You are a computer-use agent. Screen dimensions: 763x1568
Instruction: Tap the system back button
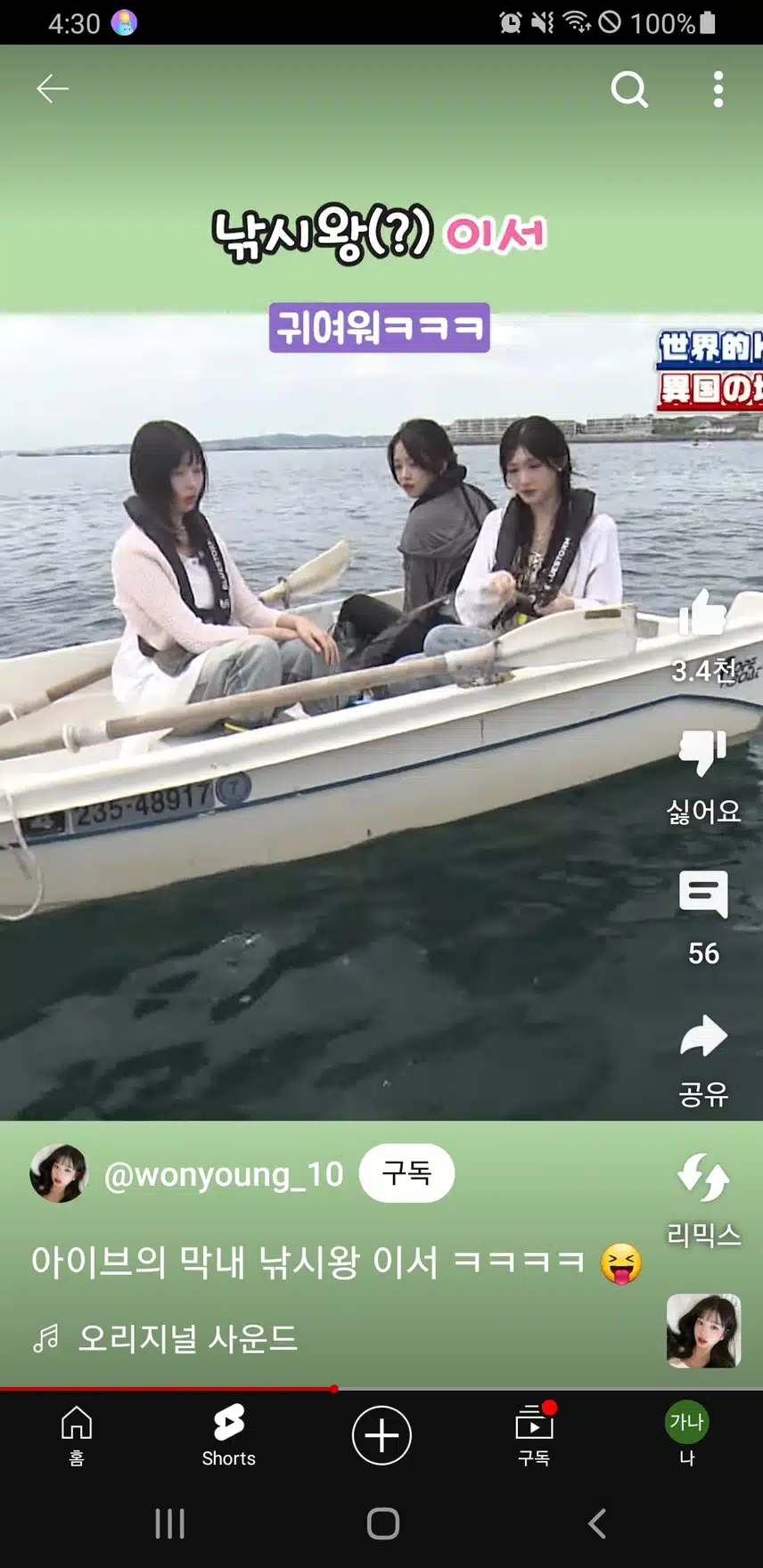click(x=597, y=1523)
